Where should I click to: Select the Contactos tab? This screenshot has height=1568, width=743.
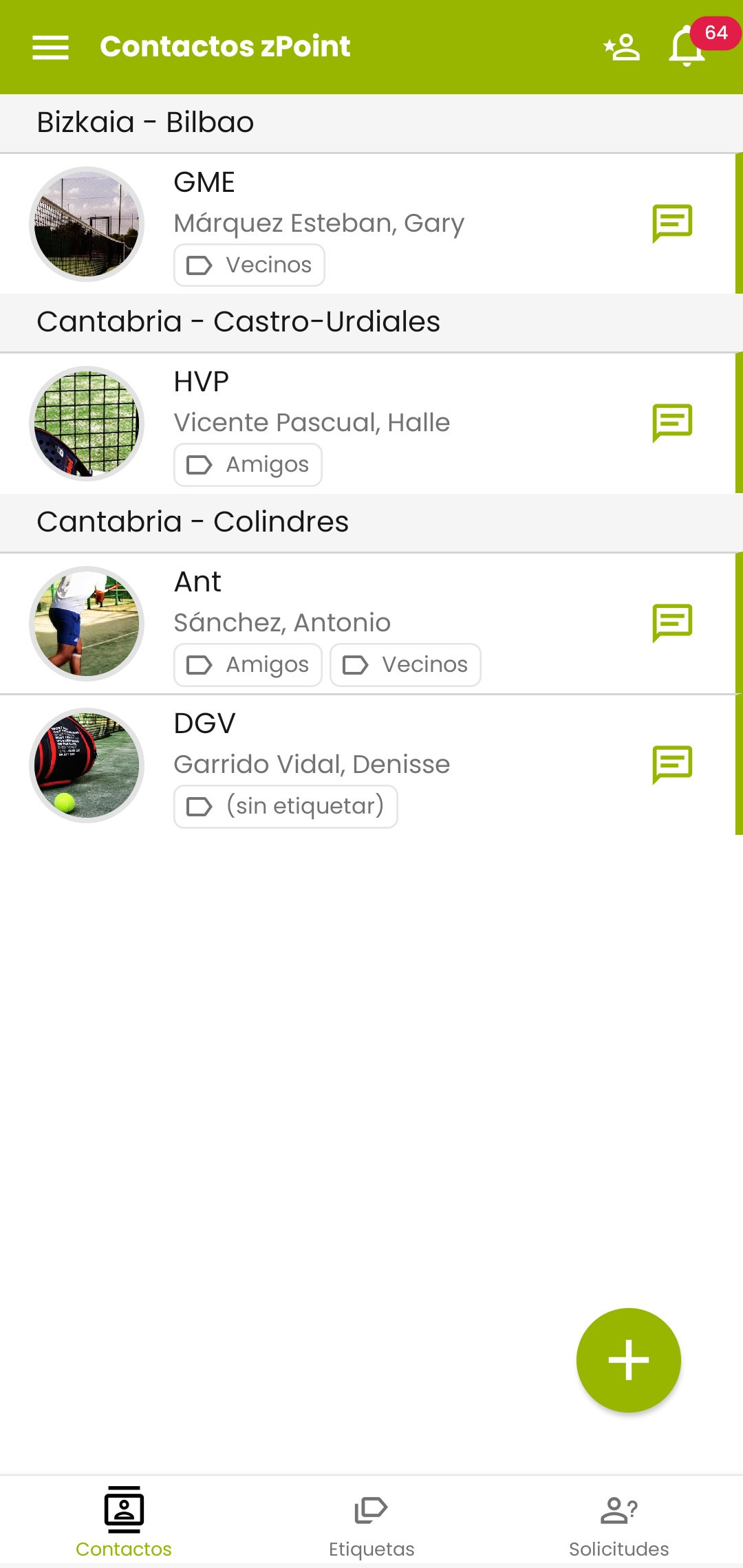pyautogui.click(x=124, y=1522)
